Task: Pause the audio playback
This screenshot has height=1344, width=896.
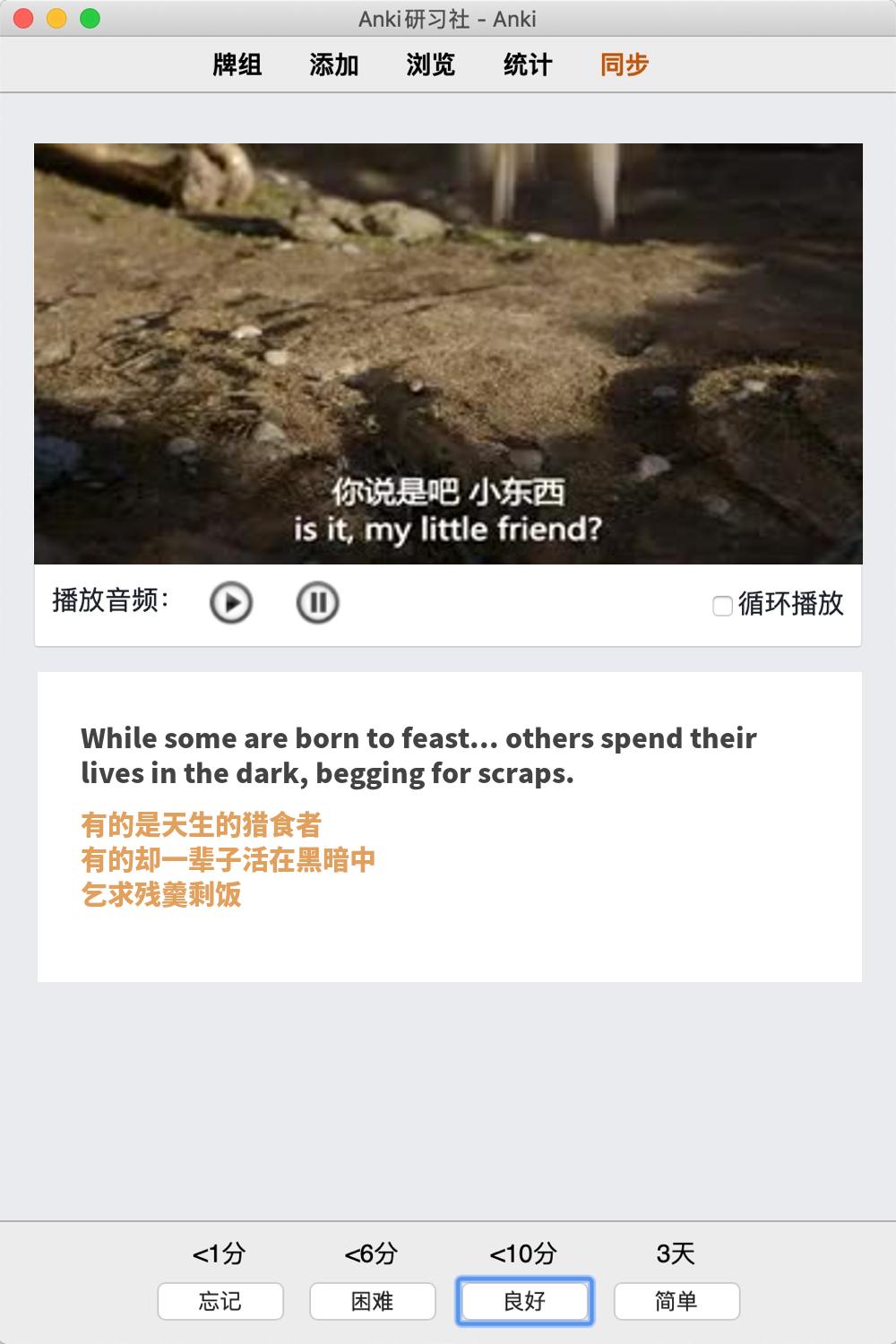Action: [317, 602]
